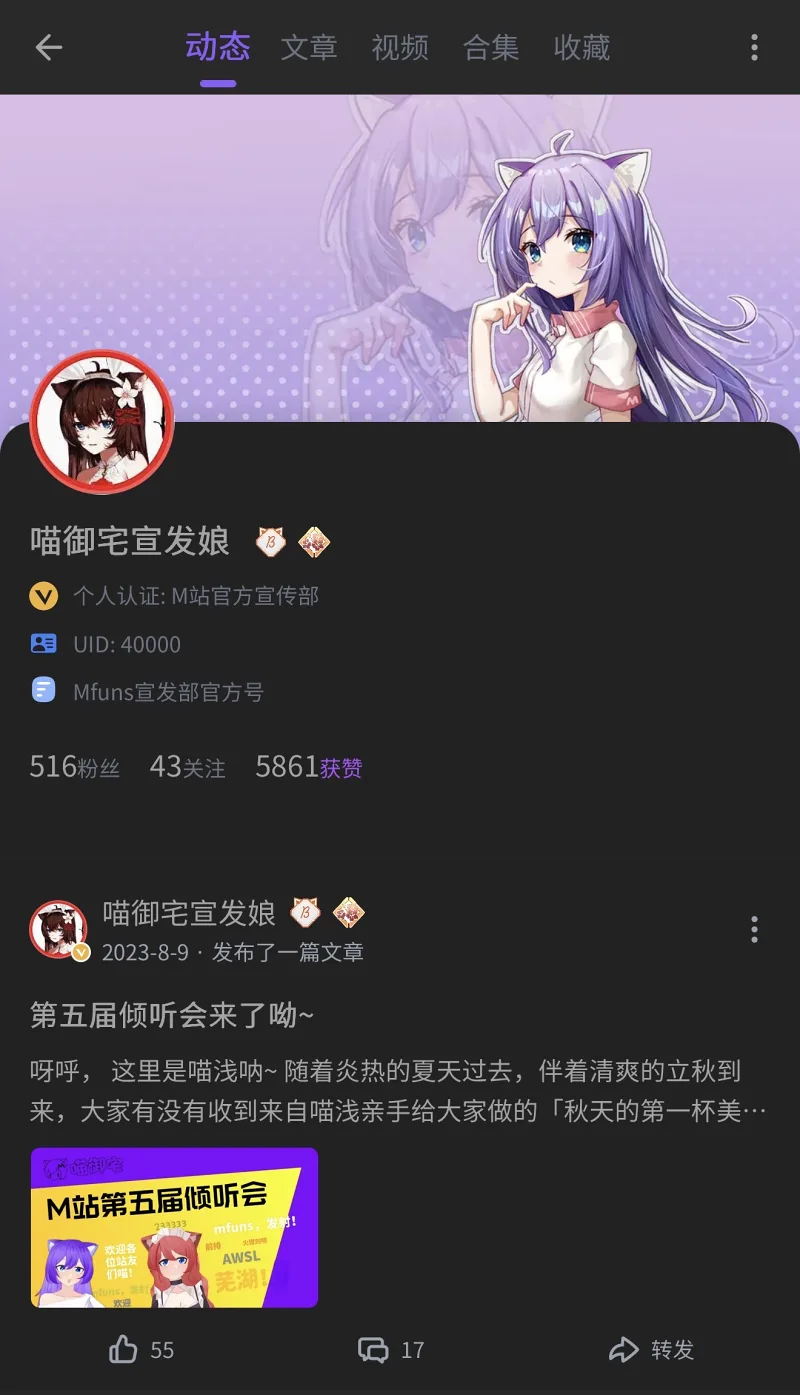Go back using the top-left arrow
Viewport: 800px width, 1395px height.
[48, 47]
